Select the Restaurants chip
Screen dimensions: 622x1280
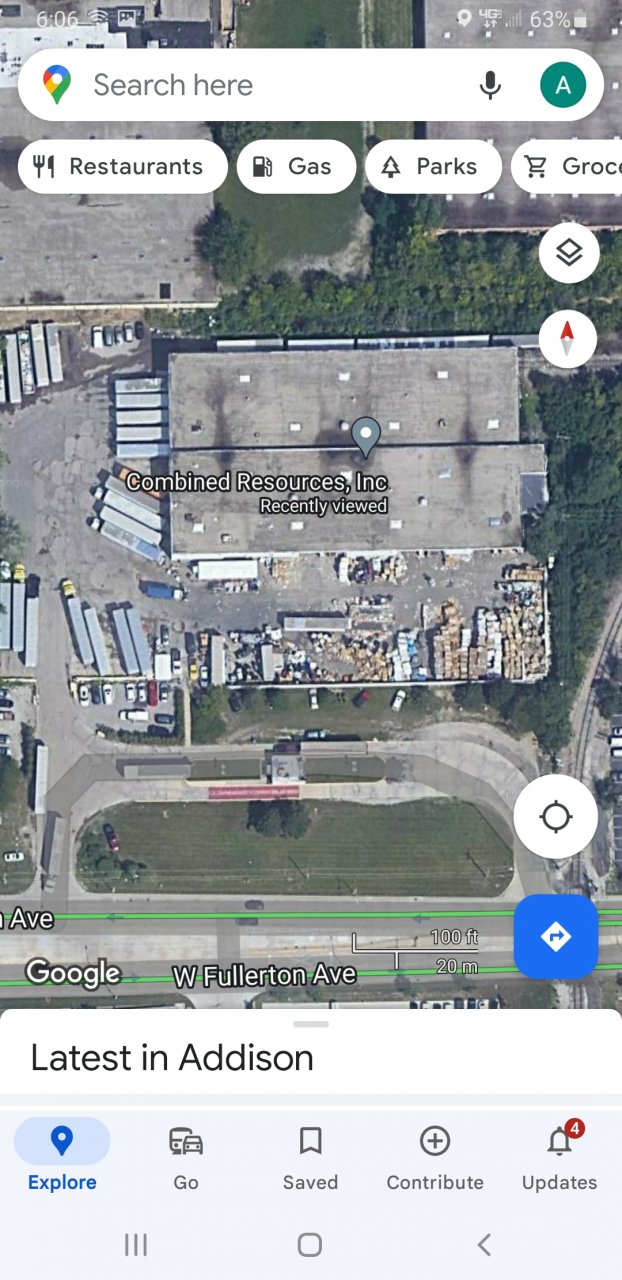point(122,166)
